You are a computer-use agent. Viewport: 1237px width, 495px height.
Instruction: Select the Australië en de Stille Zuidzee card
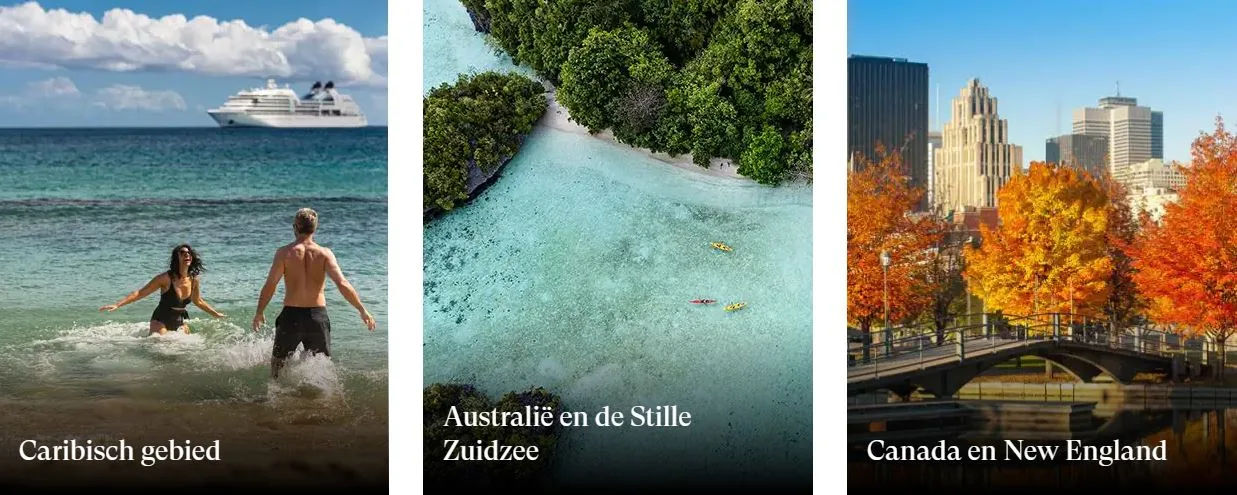(x=617, y=247)
